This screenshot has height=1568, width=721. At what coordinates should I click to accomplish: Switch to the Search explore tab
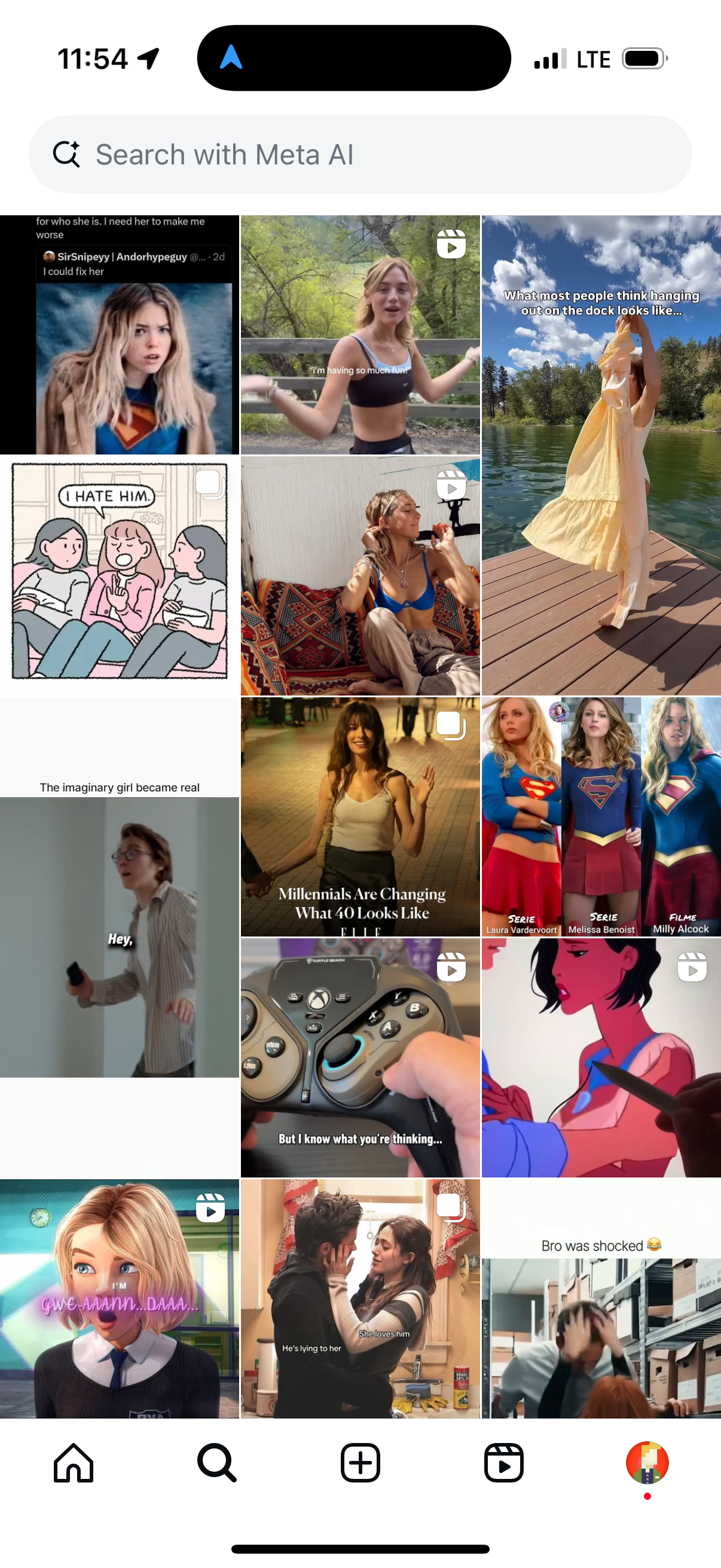[x=216, y=1463]
